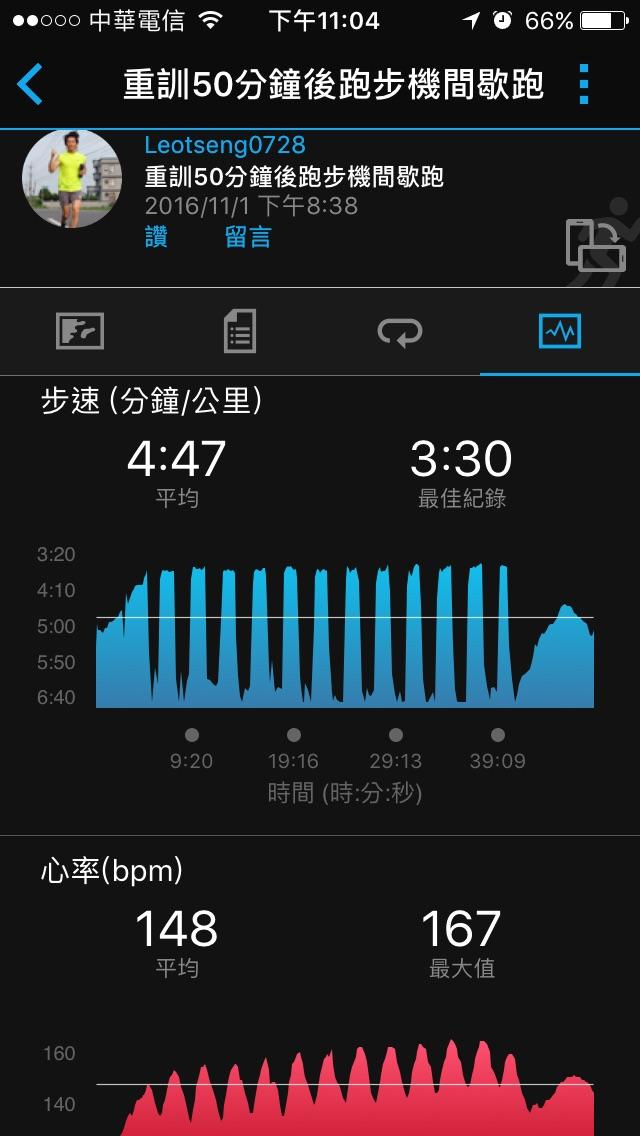Select the charts tab
Image resolution: width=640 pixels, height=1136 pixels.
pos(559,331)
